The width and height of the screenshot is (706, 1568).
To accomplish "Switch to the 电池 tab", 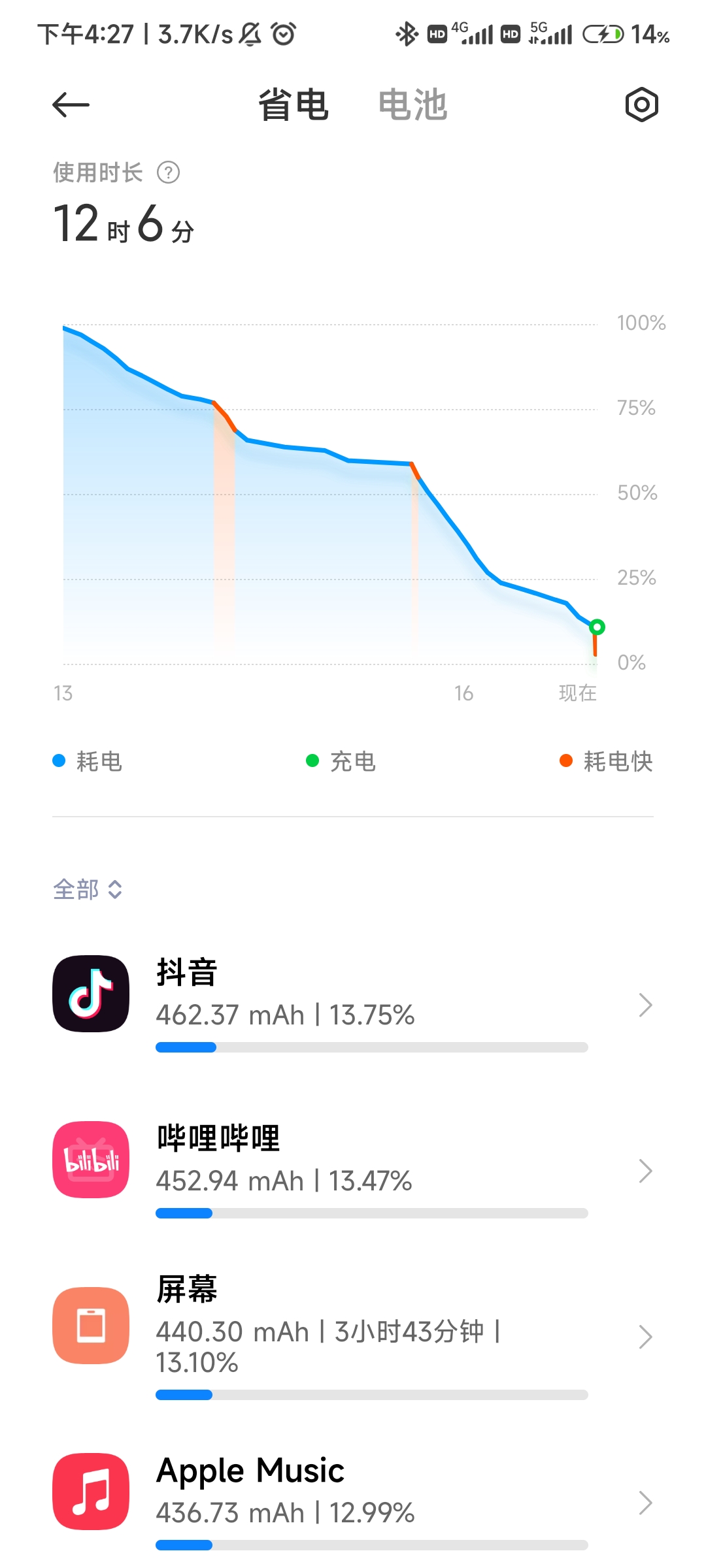I will [412, 105].
